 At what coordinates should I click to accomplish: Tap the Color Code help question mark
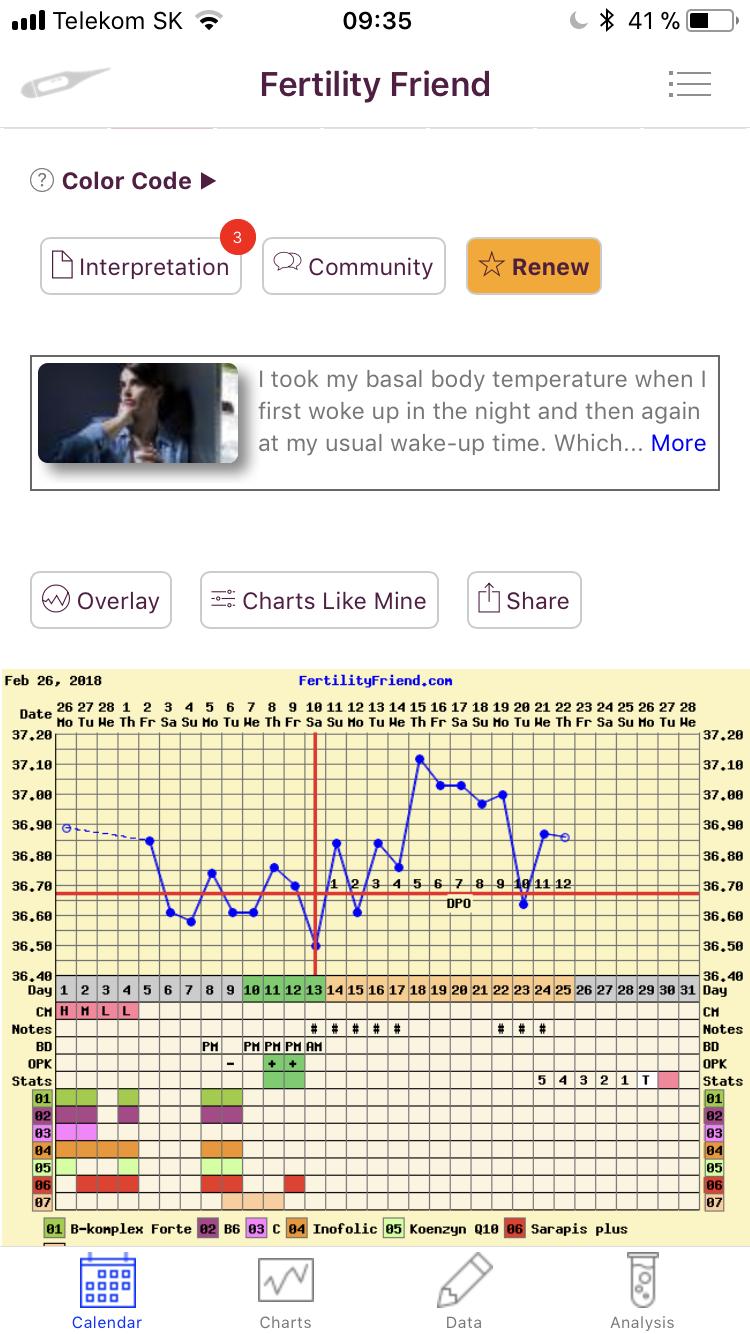(x=42, y=181)
